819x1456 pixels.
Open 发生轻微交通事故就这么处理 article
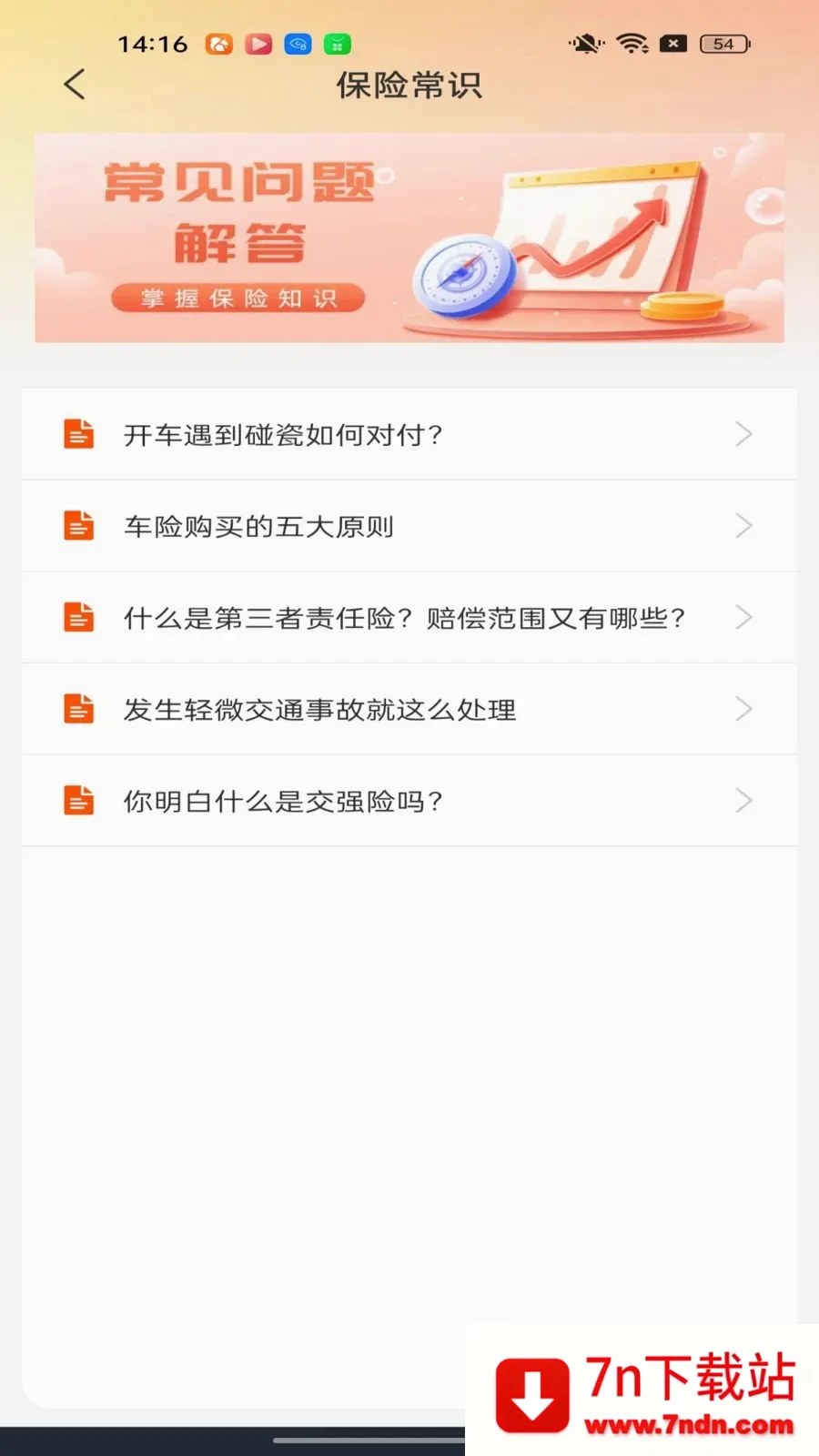click(x=409, y=709)
